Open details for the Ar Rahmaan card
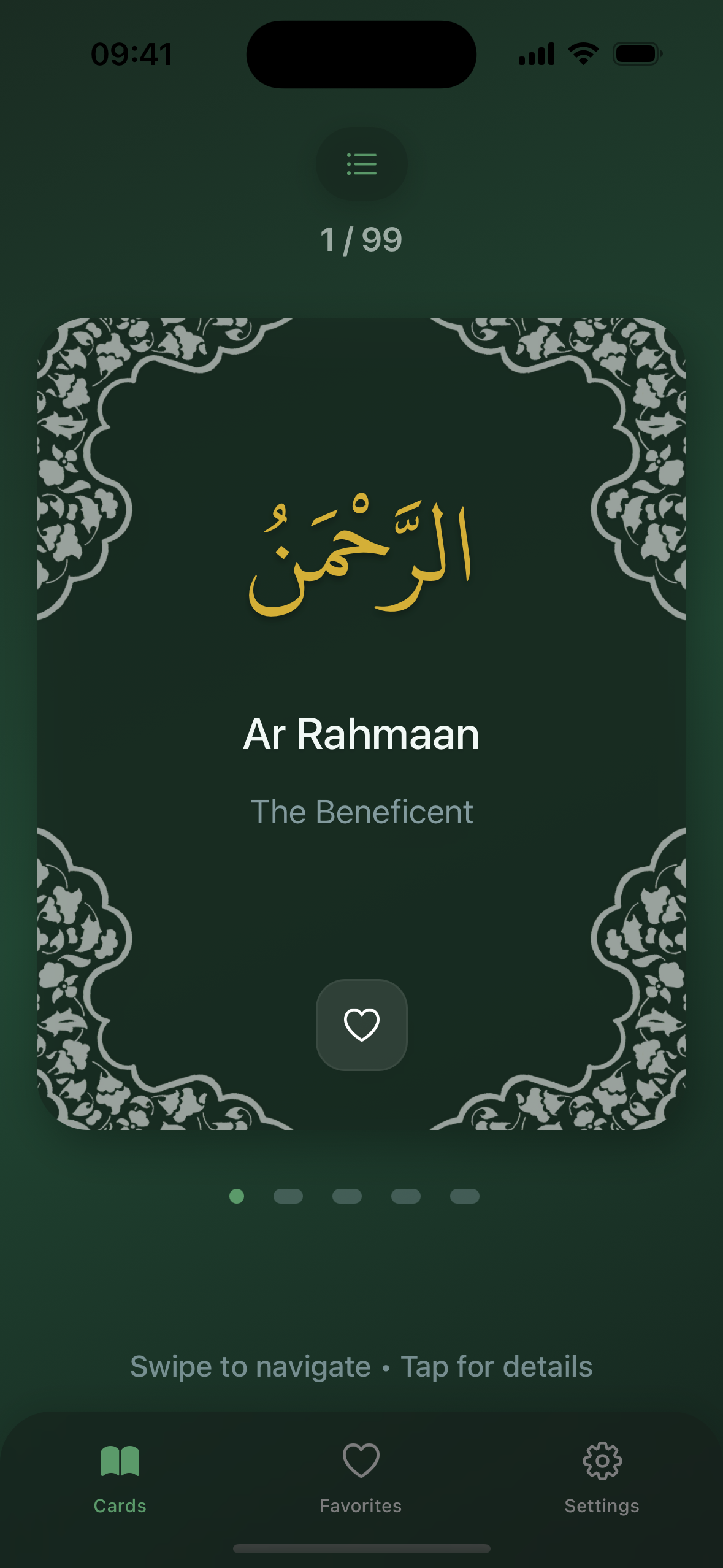The image size is (723, 1568). pos(361,733)
